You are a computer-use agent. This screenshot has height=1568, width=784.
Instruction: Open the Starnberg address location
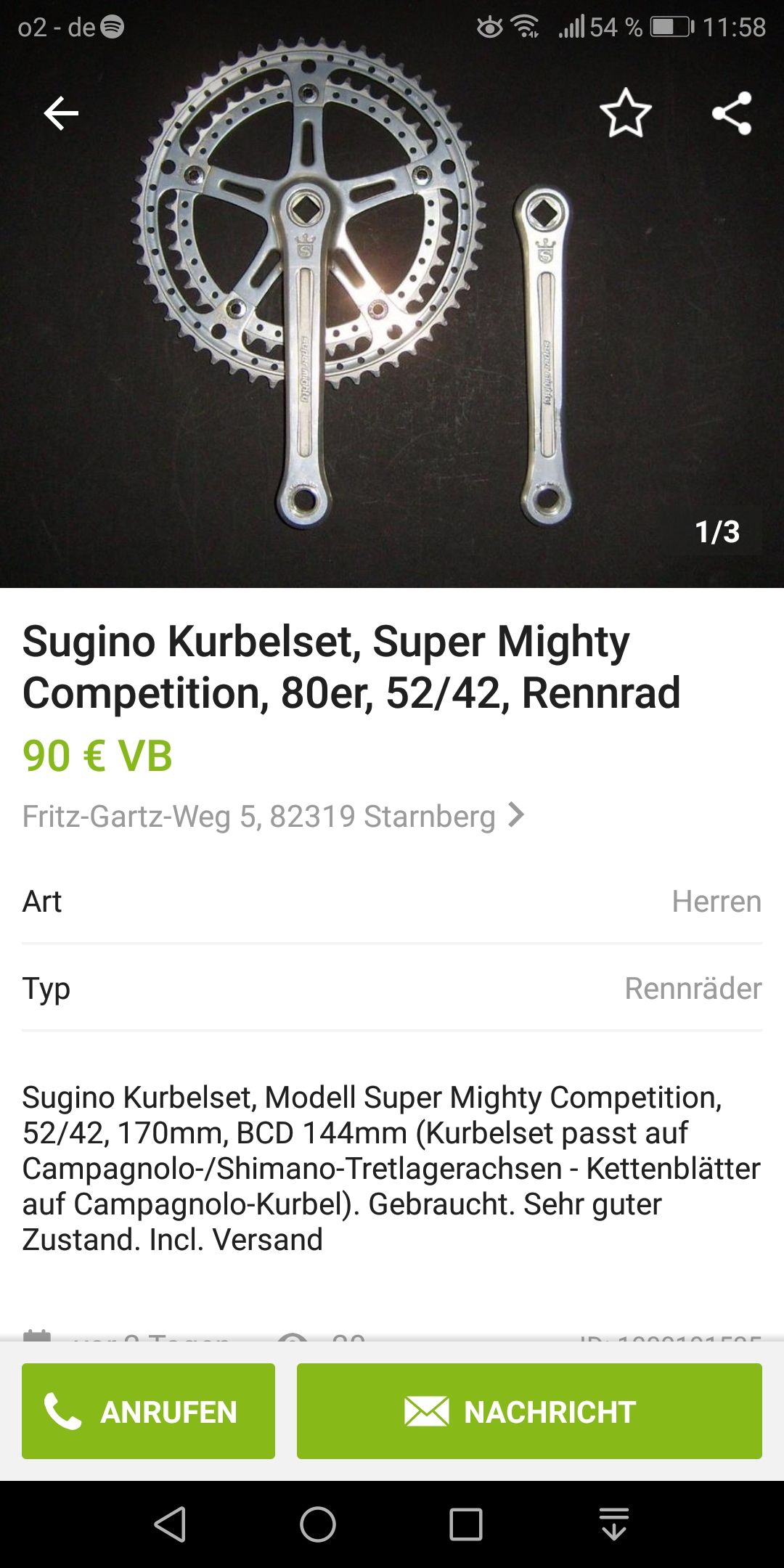click(272, 816)
